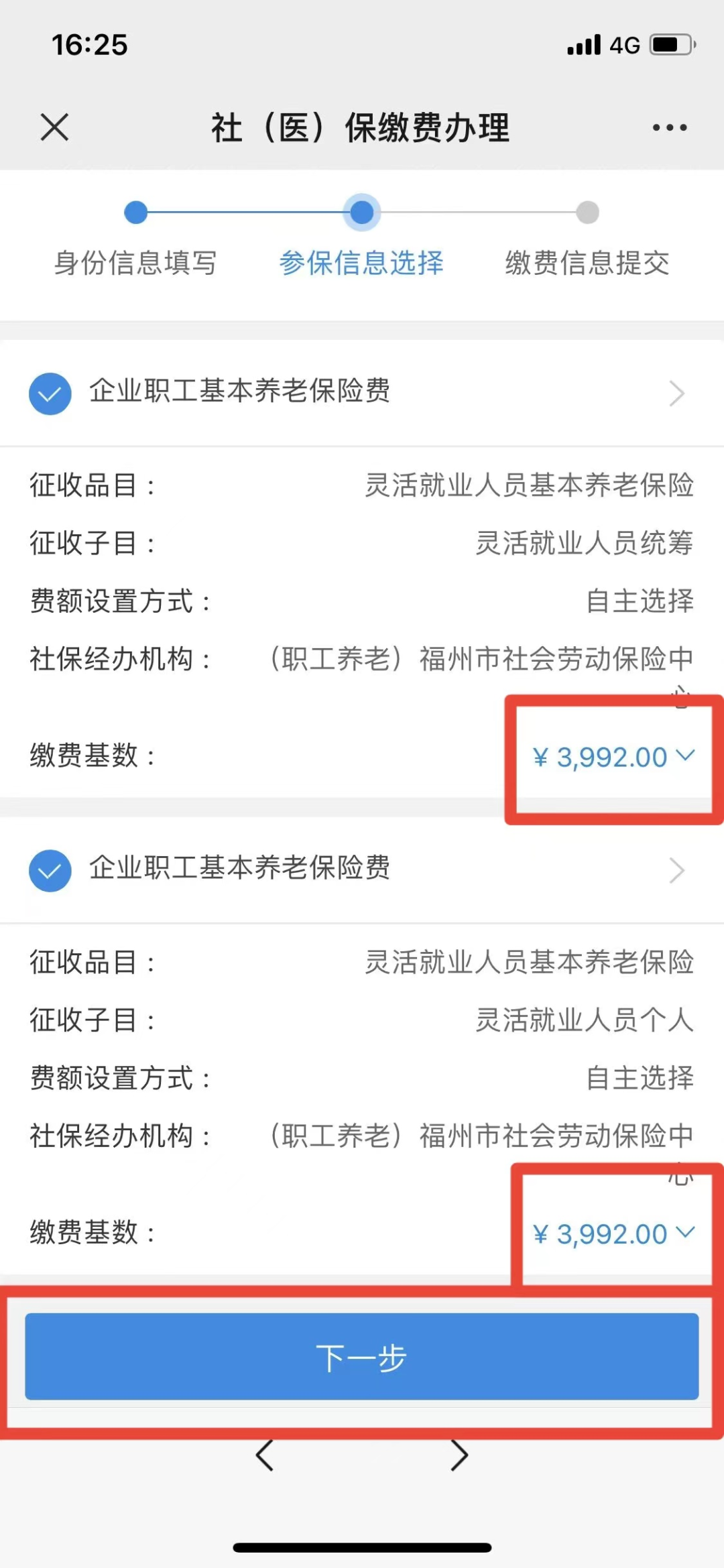Uncheck the insurance item with 灵活就业人员个人
The height and width of the screenshot is (1568, 724).
coord(50,870)
